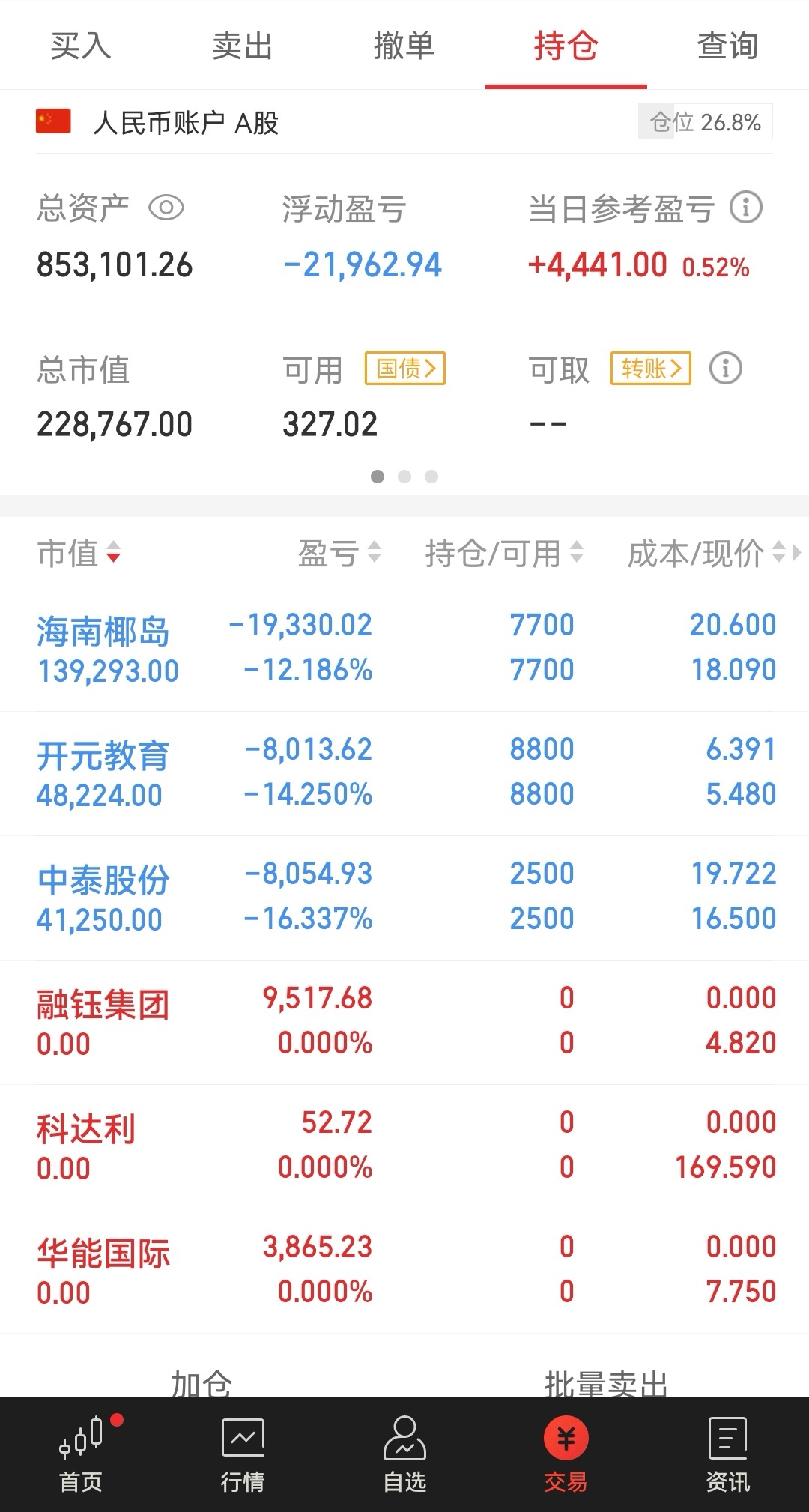Viewport: 809px width, 1512px height.
Task: Open the 海南椰岛 holding row
Action: 404,649
